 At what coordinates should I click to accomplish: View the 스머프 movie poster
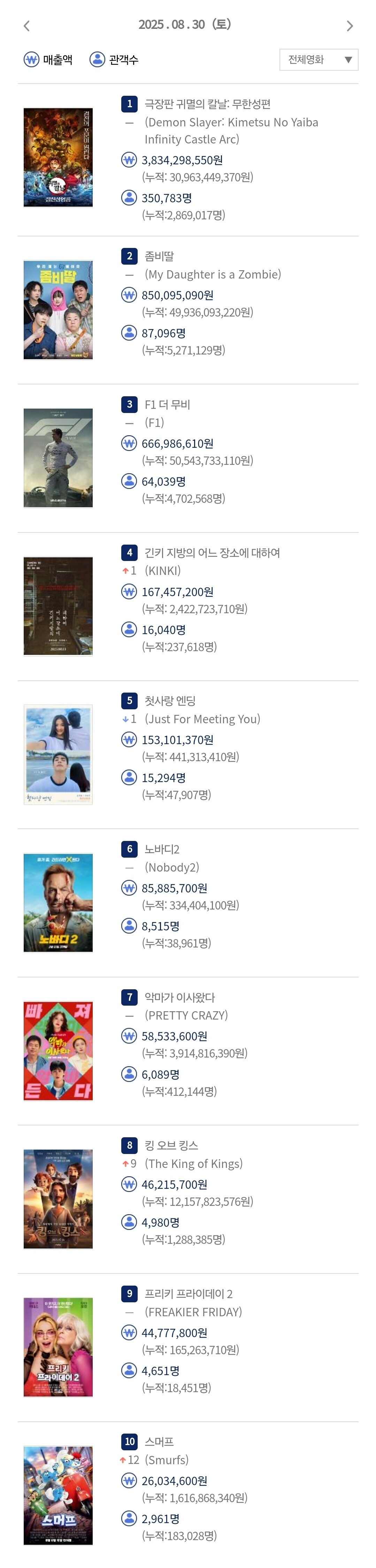(58, 1495)
